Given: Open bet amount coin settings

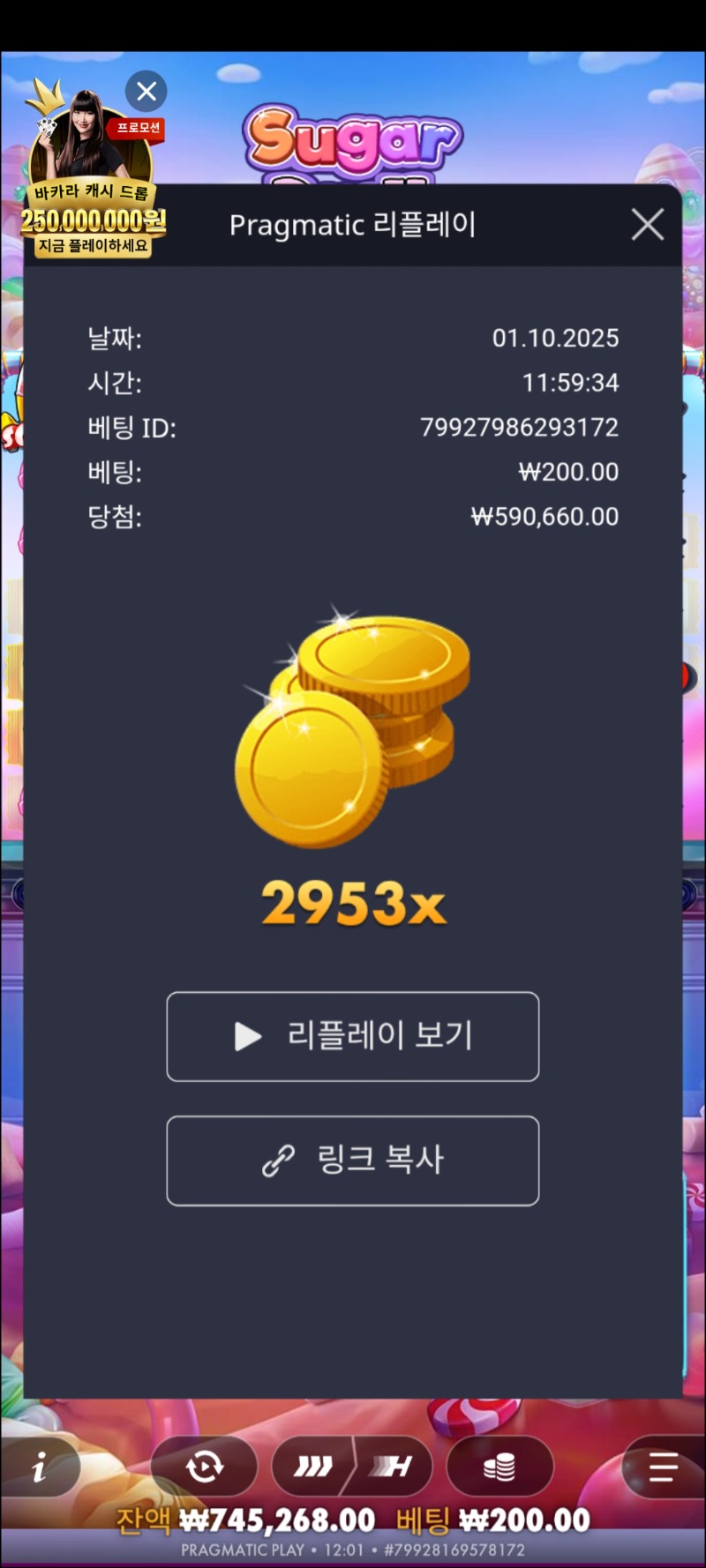Looking at the screenshot, I should pyautogui.click(x=499, y=1467).
